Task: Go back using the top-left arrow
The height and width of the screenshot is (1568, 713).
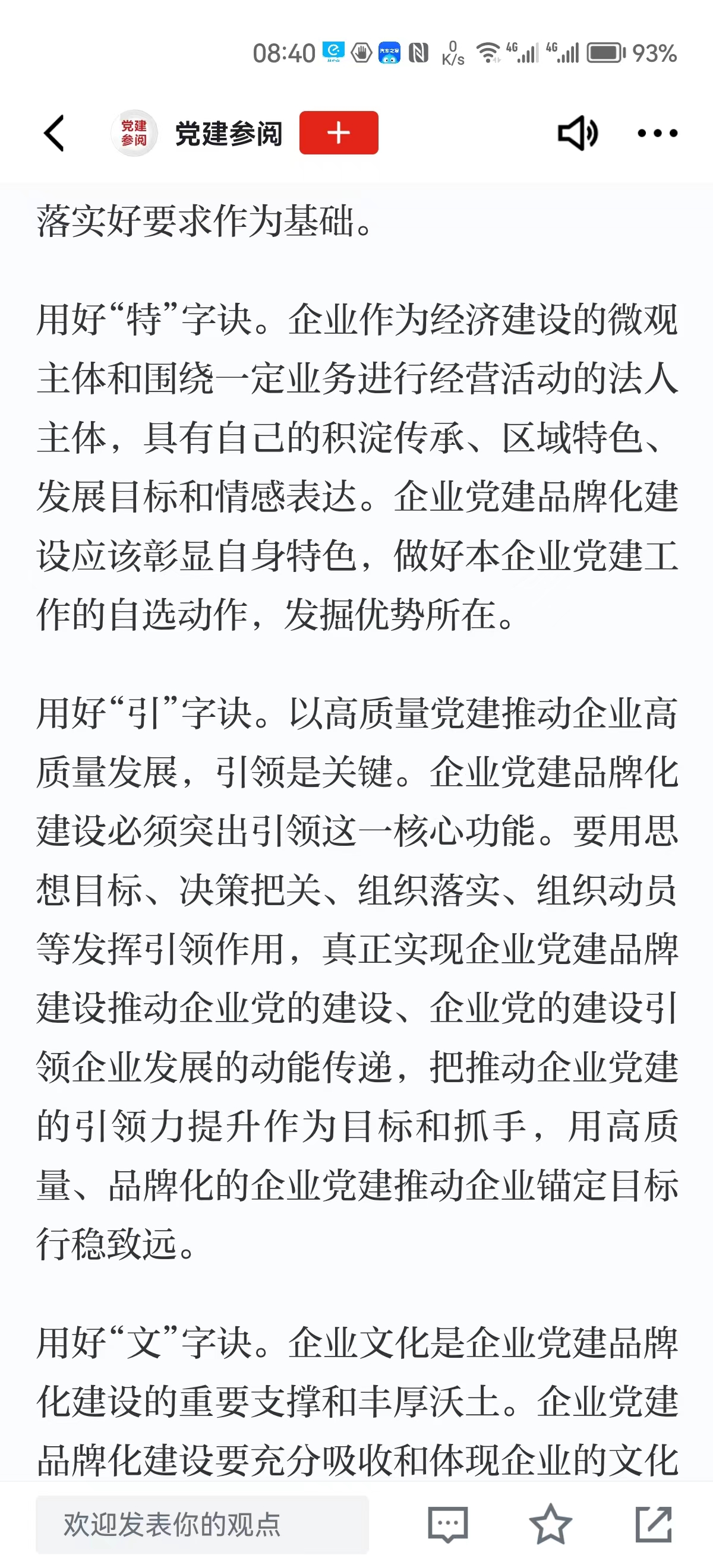Action: [x=54, y=132]
